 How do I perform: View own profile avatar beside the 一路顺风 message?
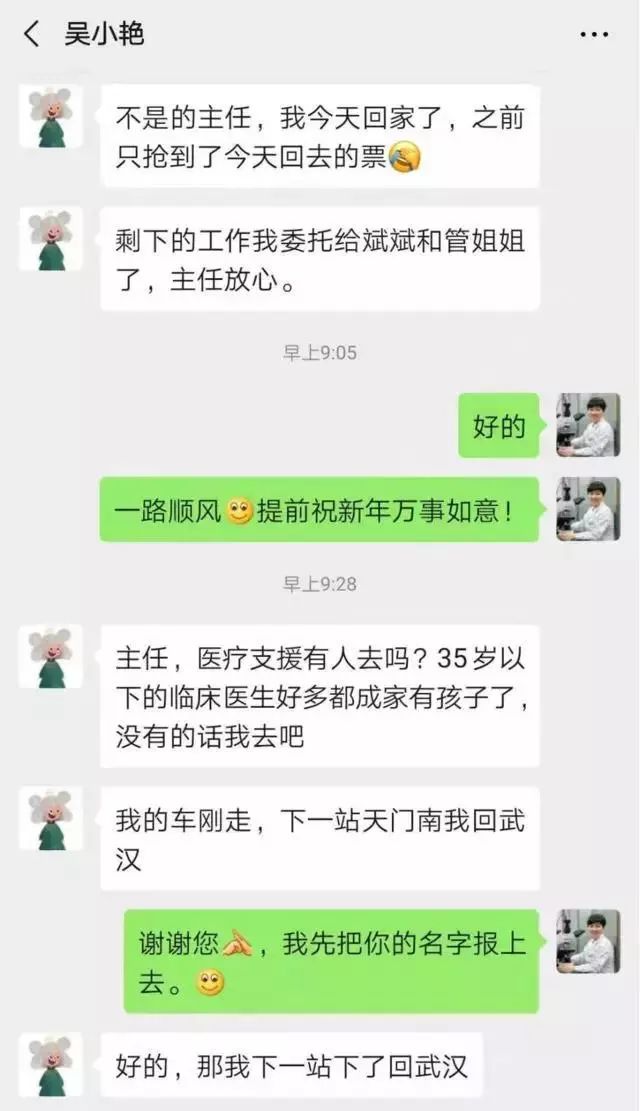[x=588, y=510]
